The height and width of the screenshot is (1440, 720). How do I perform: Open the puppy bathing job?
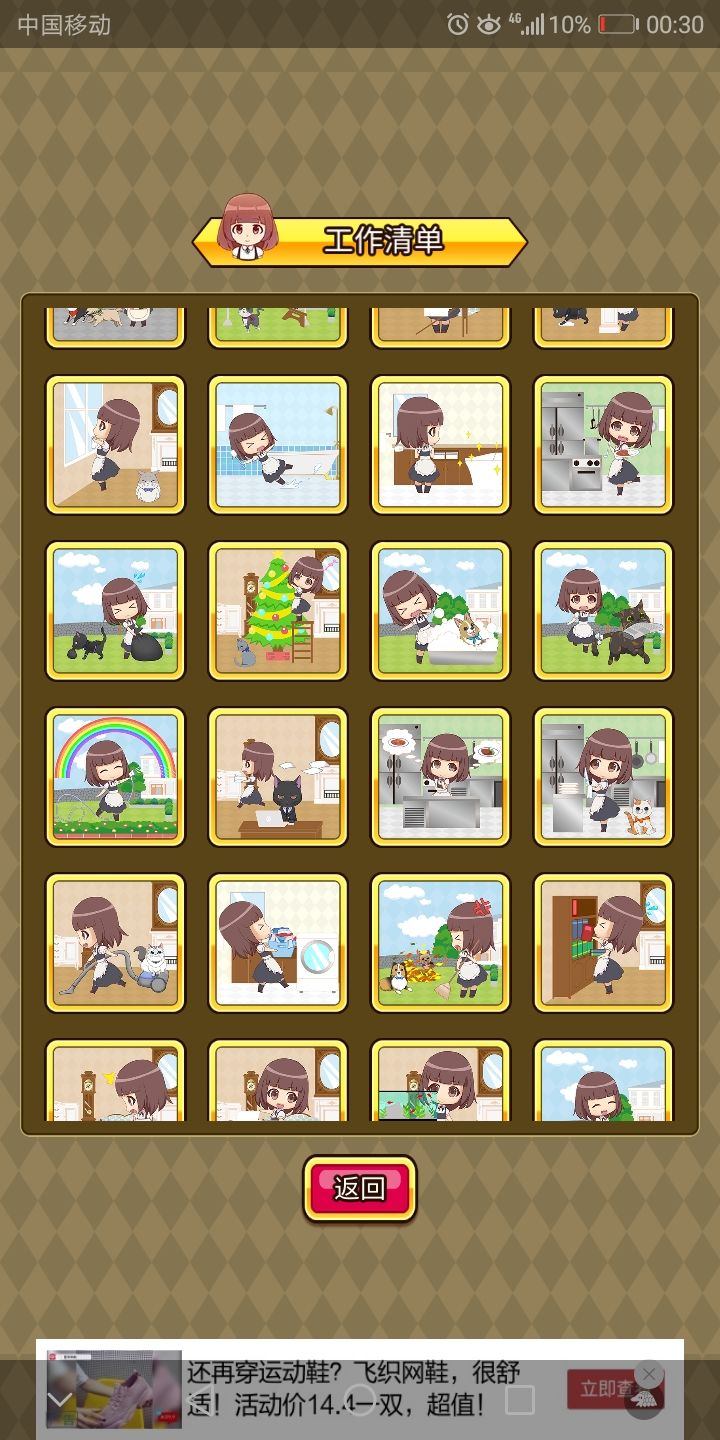pos(441,610)
